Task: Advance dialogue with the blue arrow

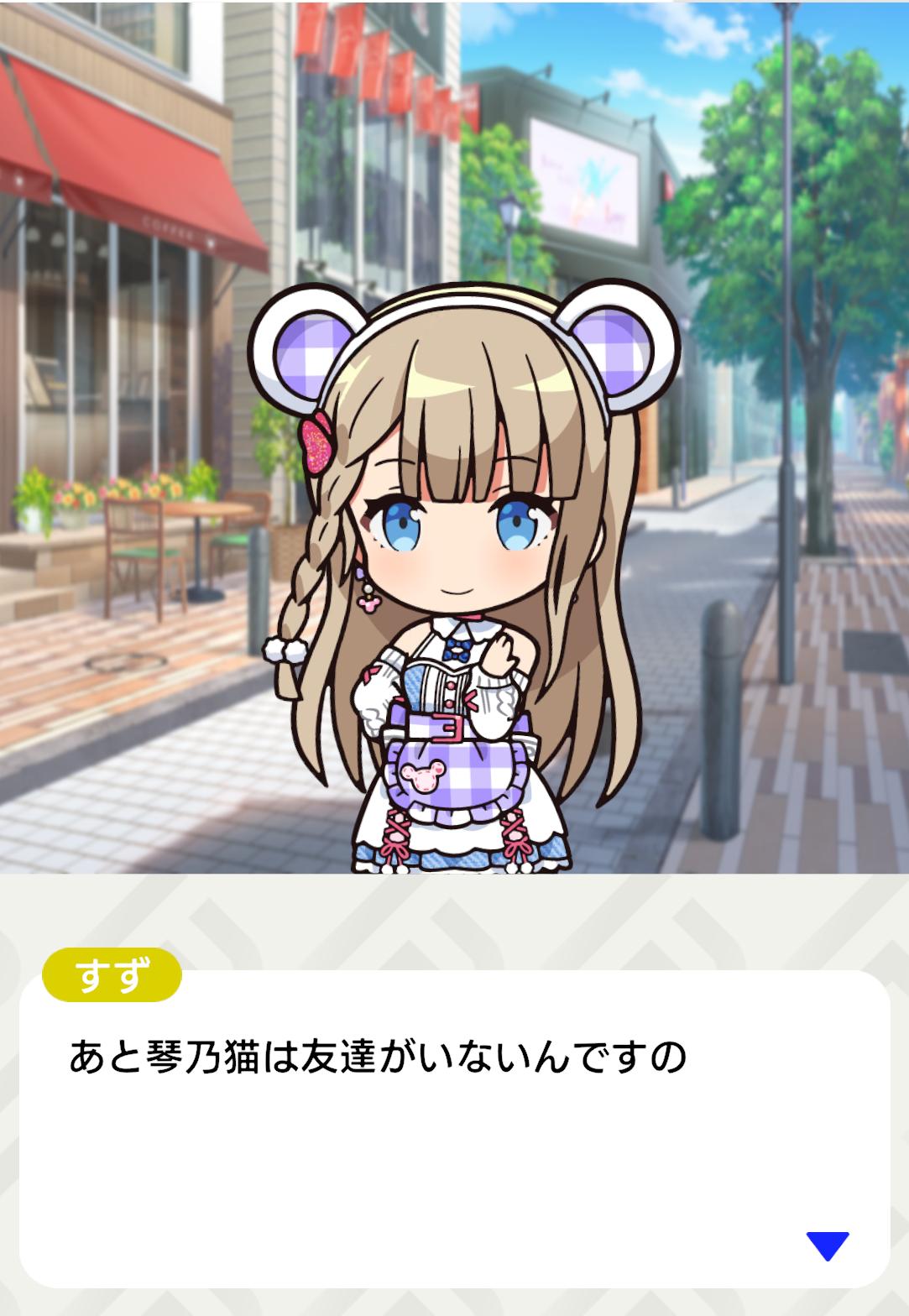Action: click(x=827, y=1245)
